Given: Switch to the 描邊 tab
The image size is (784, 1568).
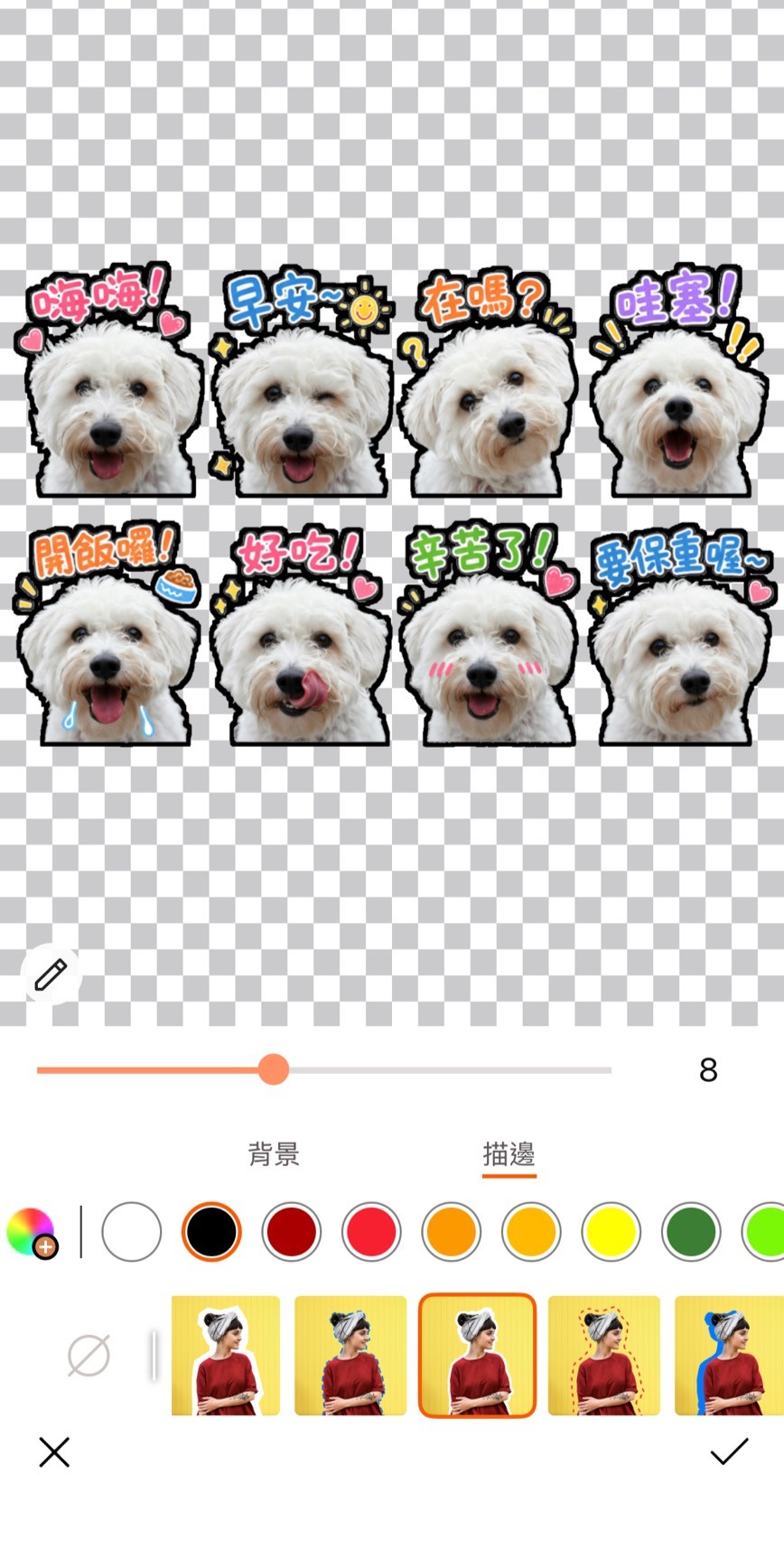Looking at the screenshot, I should tap(509, 1153).
